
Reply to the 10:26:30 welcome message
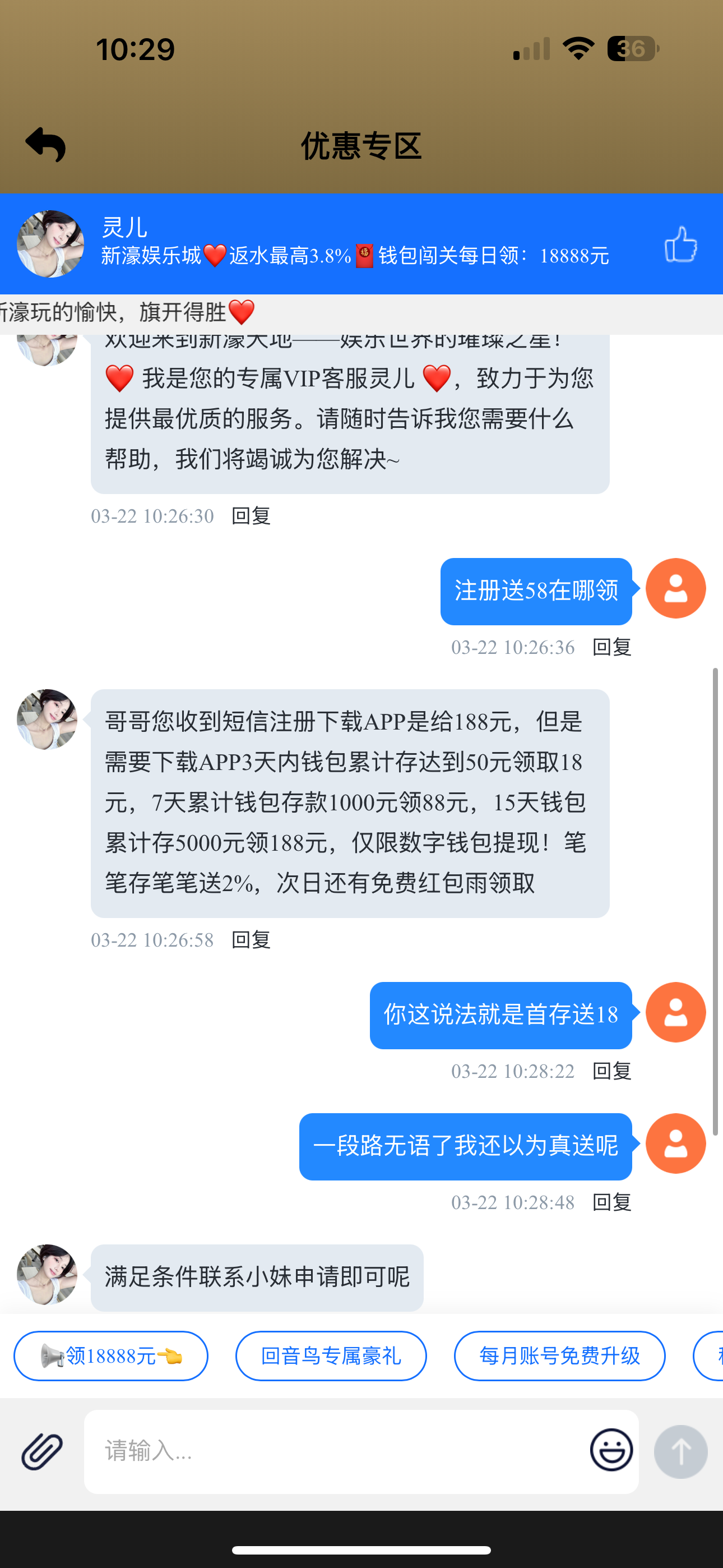pyautogui.click(x=251, y=515)
